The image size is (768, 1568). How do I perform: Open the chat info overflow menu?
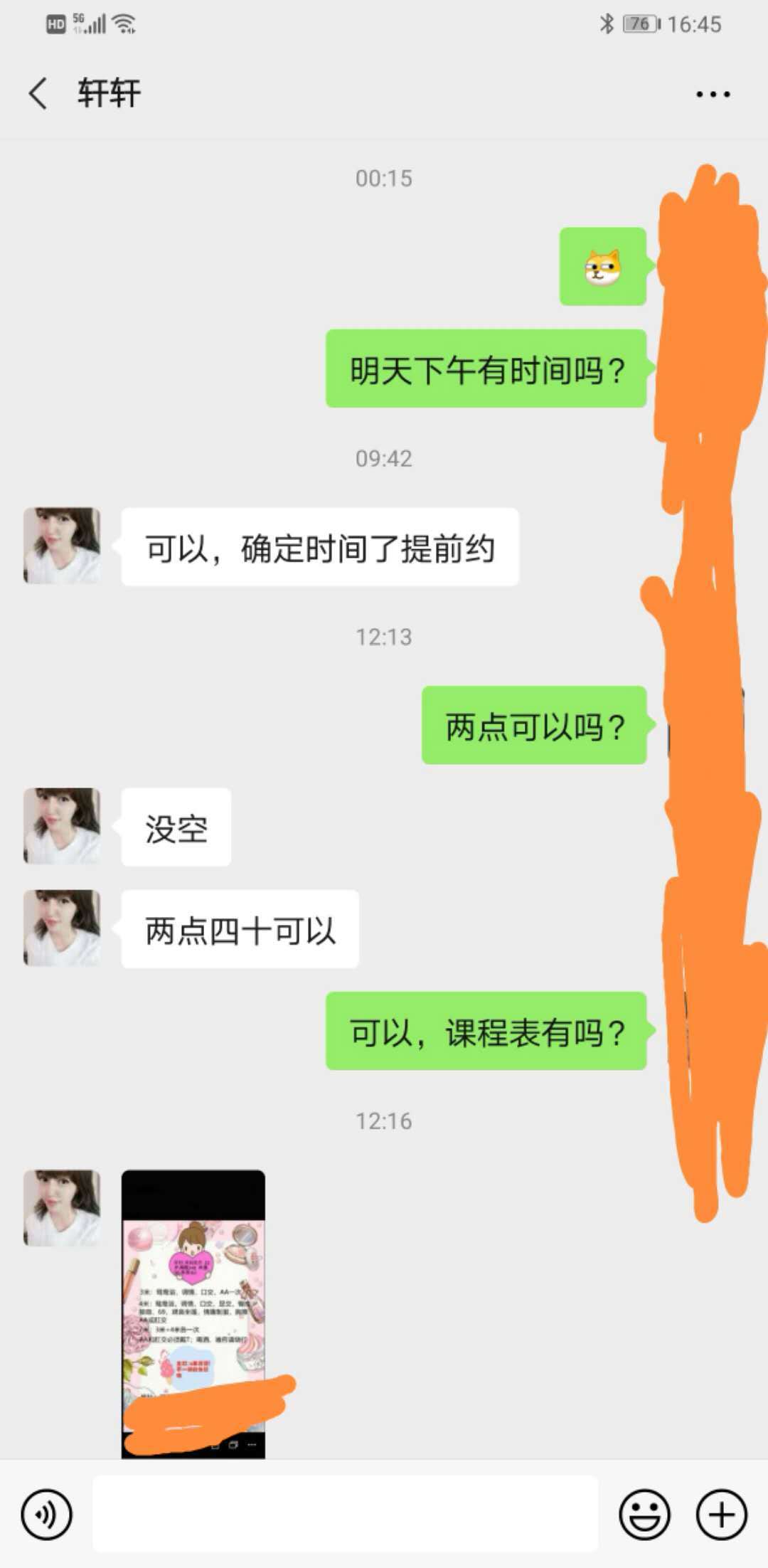[x=713, y=94]
